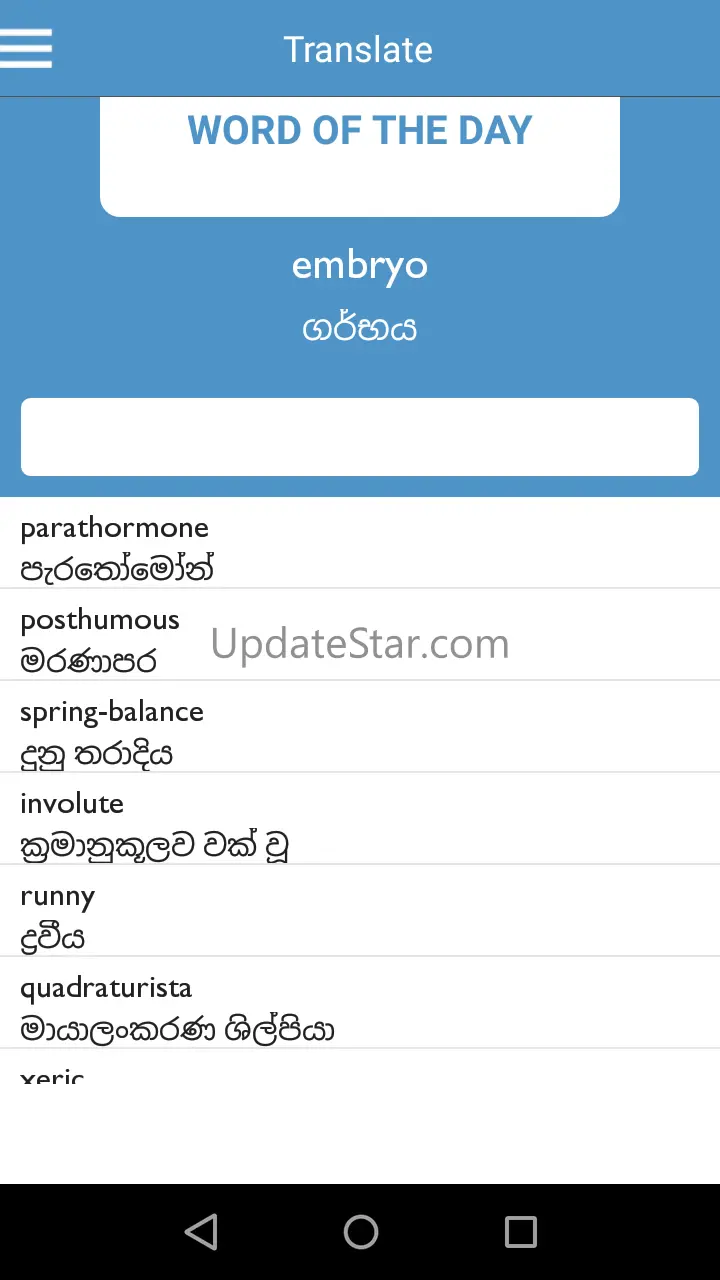Image resolution: width=720 pixels, height=1280 pixels.
Task: View the involute word entry
Action: click(x=360, y=819)
